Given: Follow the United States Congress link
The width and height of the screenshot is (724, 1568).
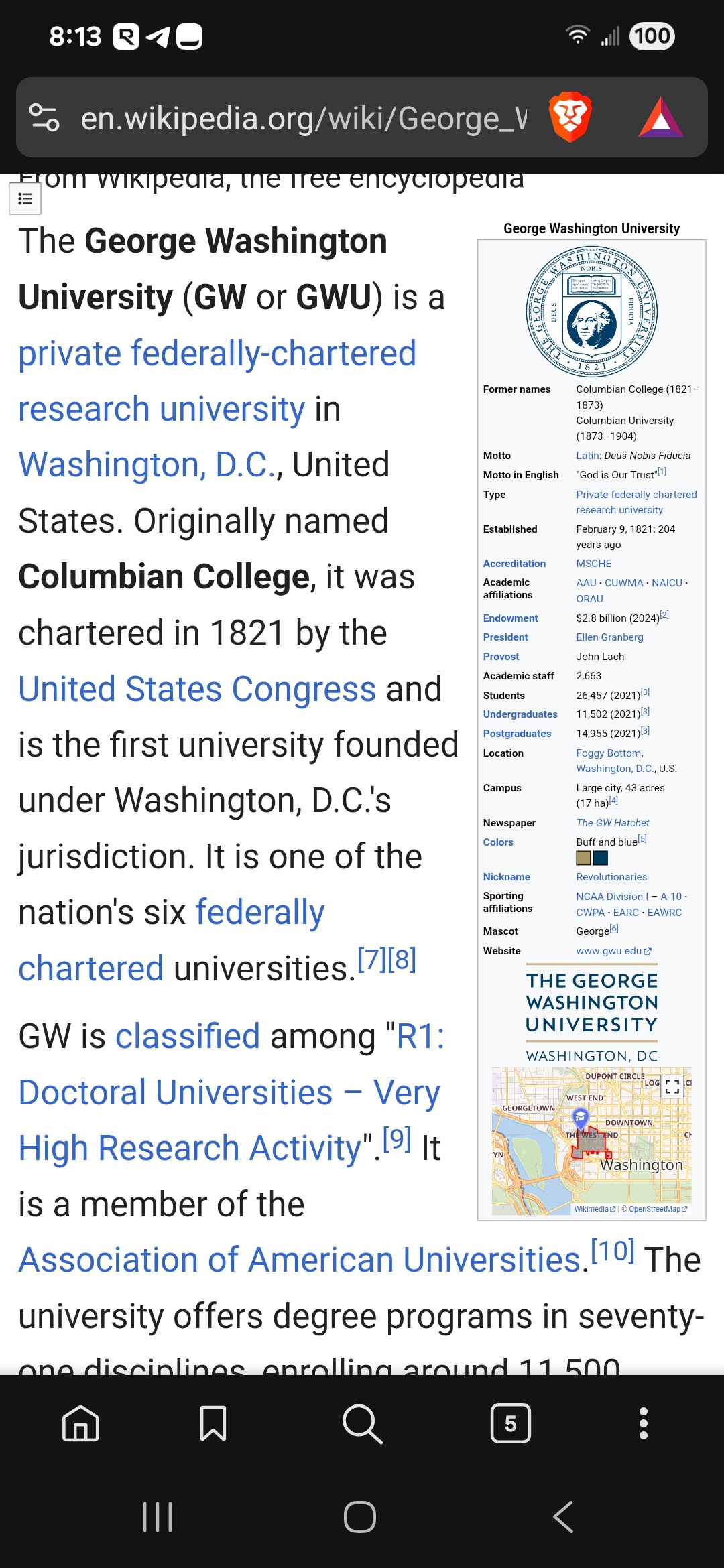Looking at the screenshot, I should coord(197,689).
